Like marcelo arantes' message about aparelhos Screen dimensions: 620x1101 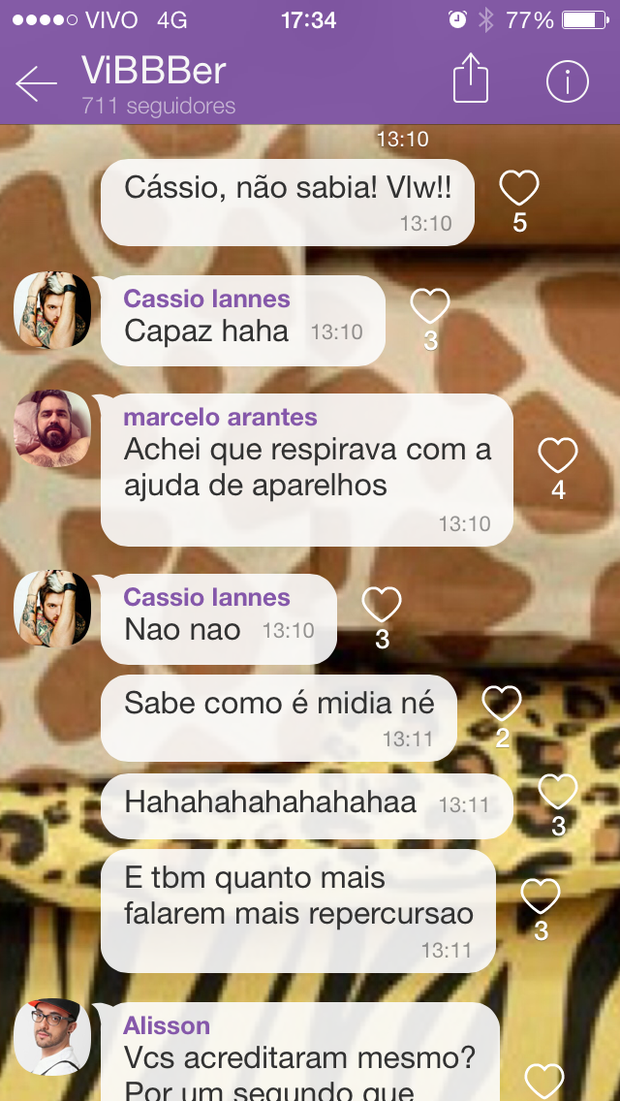(558, 455)
